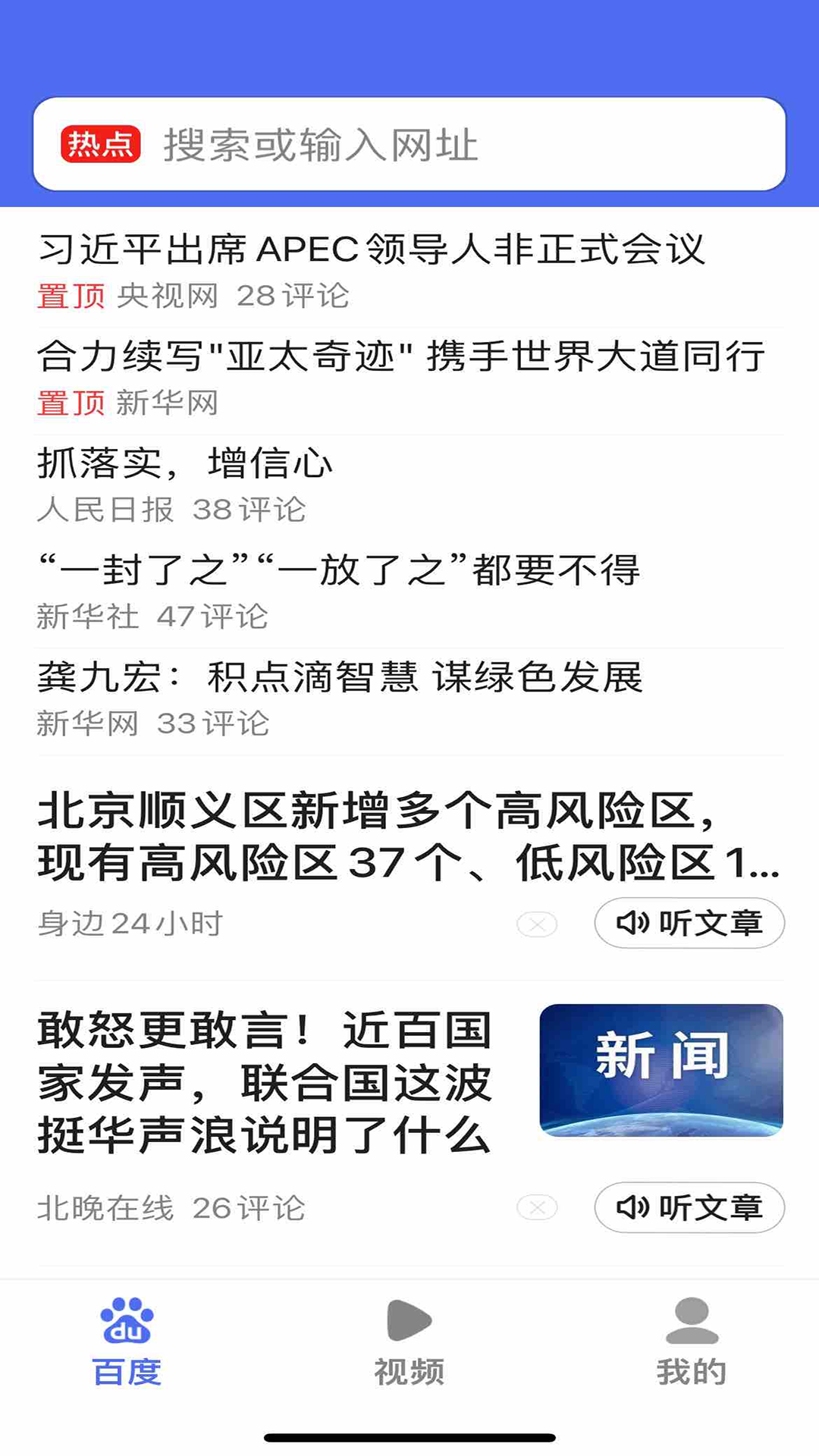Read the 抓落实，增信心 article

tap(185, 463)
